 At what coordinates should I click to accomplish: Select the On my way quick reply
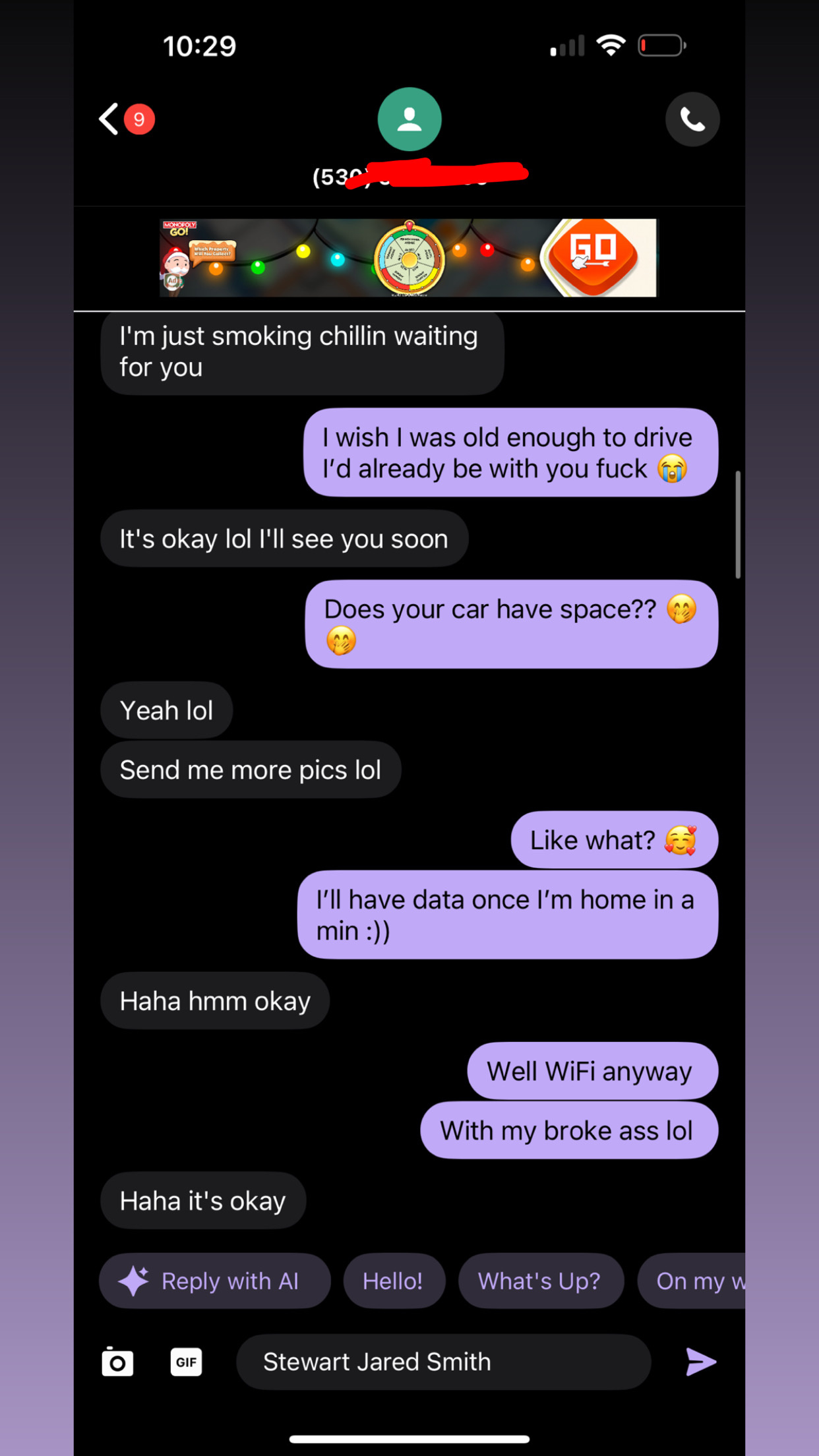point(692,1281)
